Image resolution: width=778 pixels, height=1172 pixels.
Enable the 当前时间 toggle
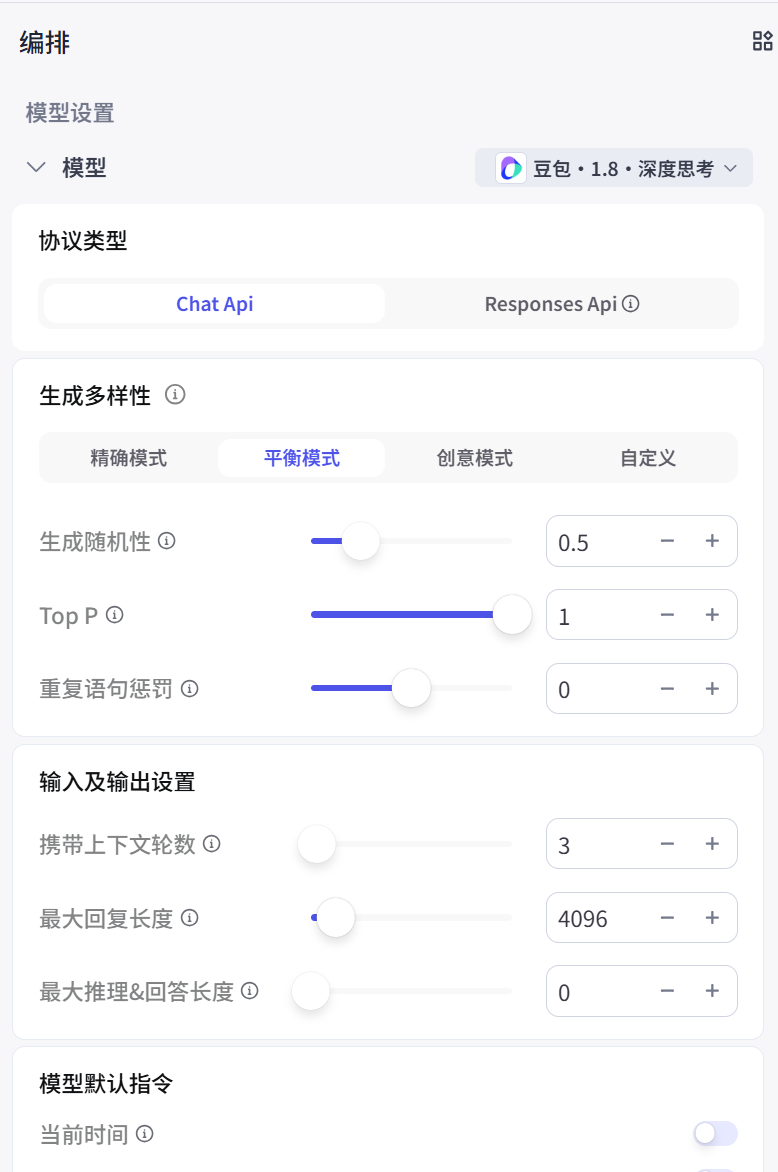tap(715, 1133)
